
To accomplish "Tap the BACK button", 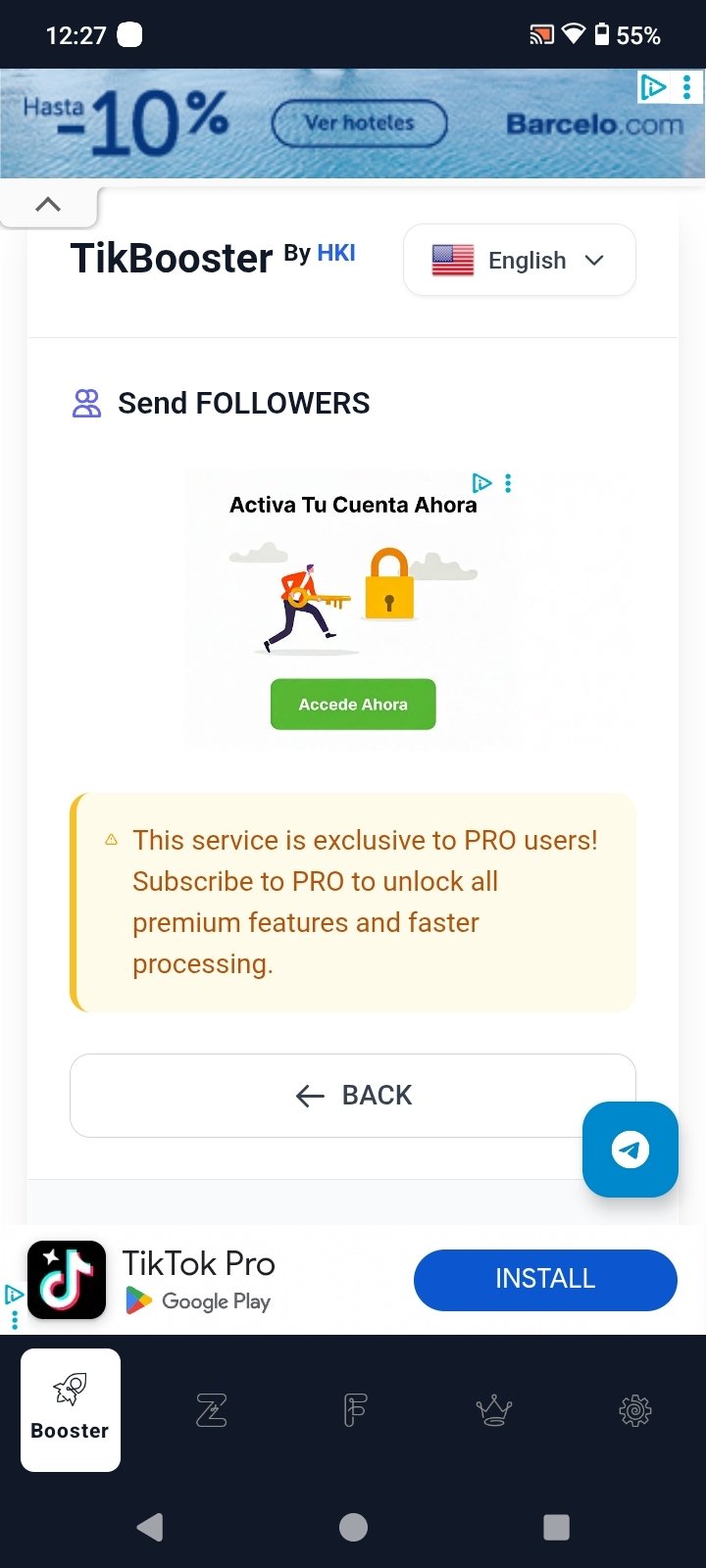I will [x=353, y=1095].
